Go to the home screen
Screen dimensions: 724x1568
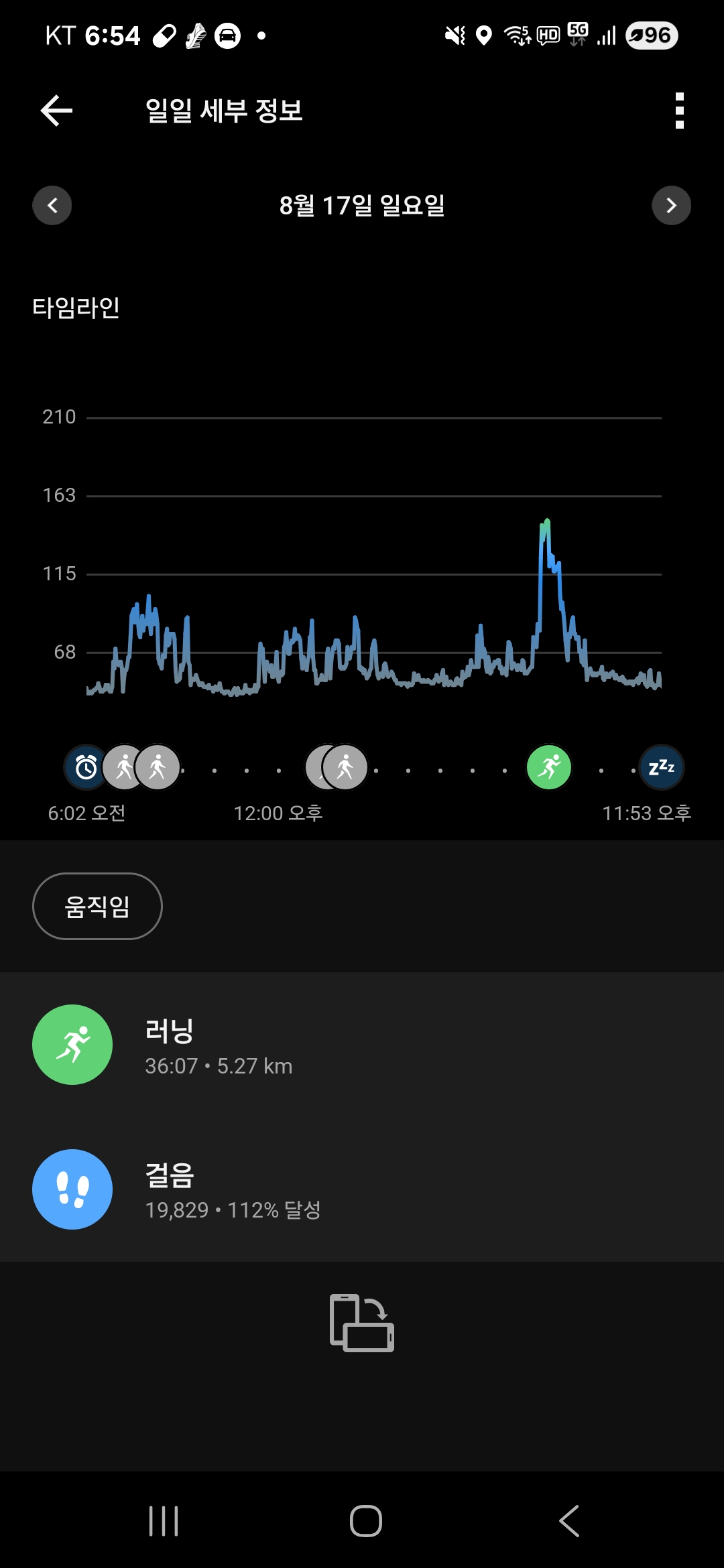click(x=365, y=1520)
